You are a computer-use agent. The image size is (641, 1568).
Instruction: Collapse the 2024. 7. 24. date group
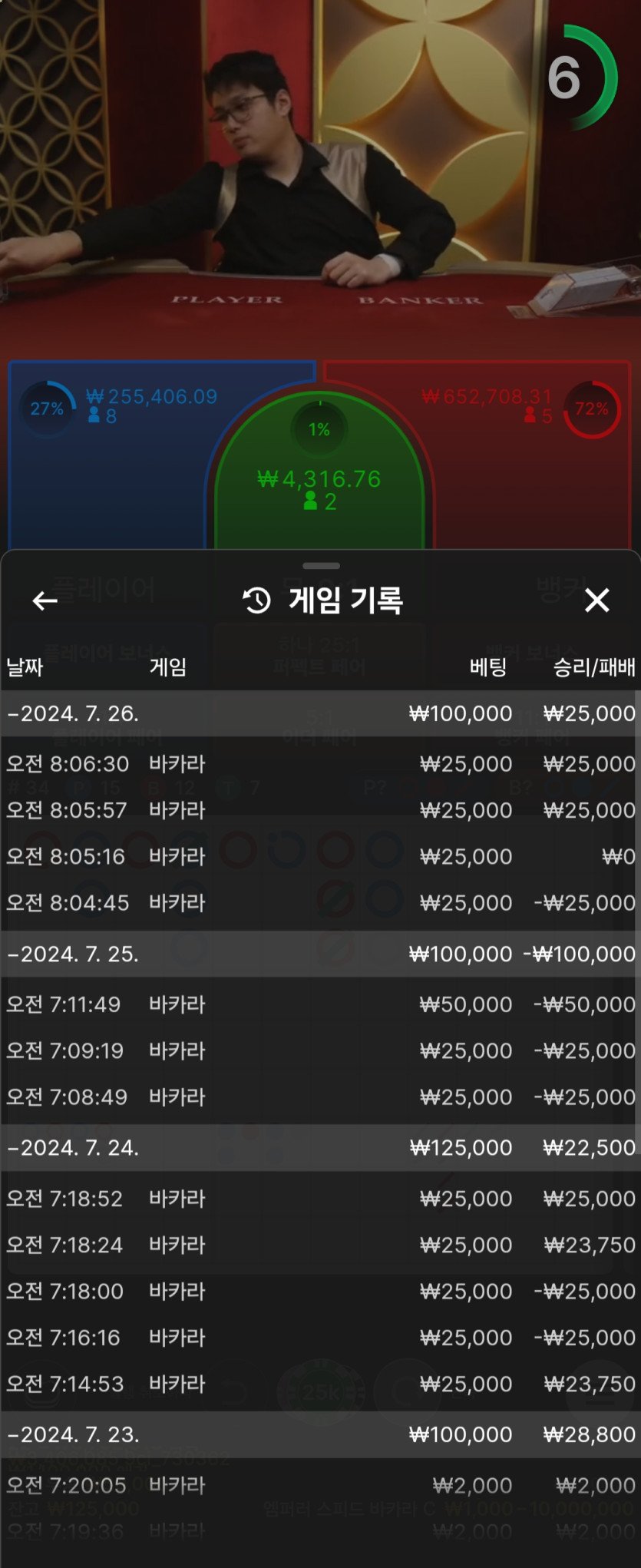click(74, 1148)
